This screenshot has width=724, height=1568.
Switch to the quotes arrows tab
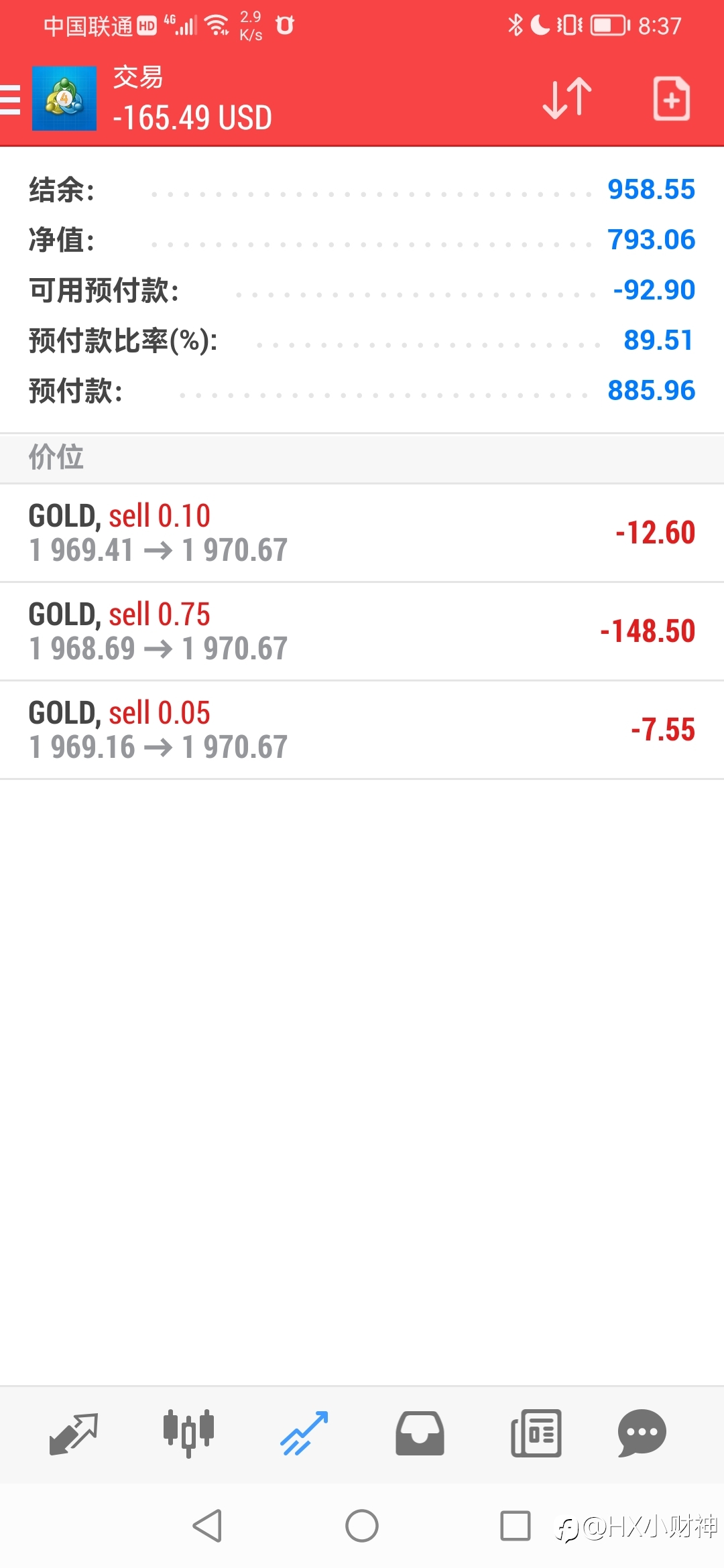[x=74, y=1434]
